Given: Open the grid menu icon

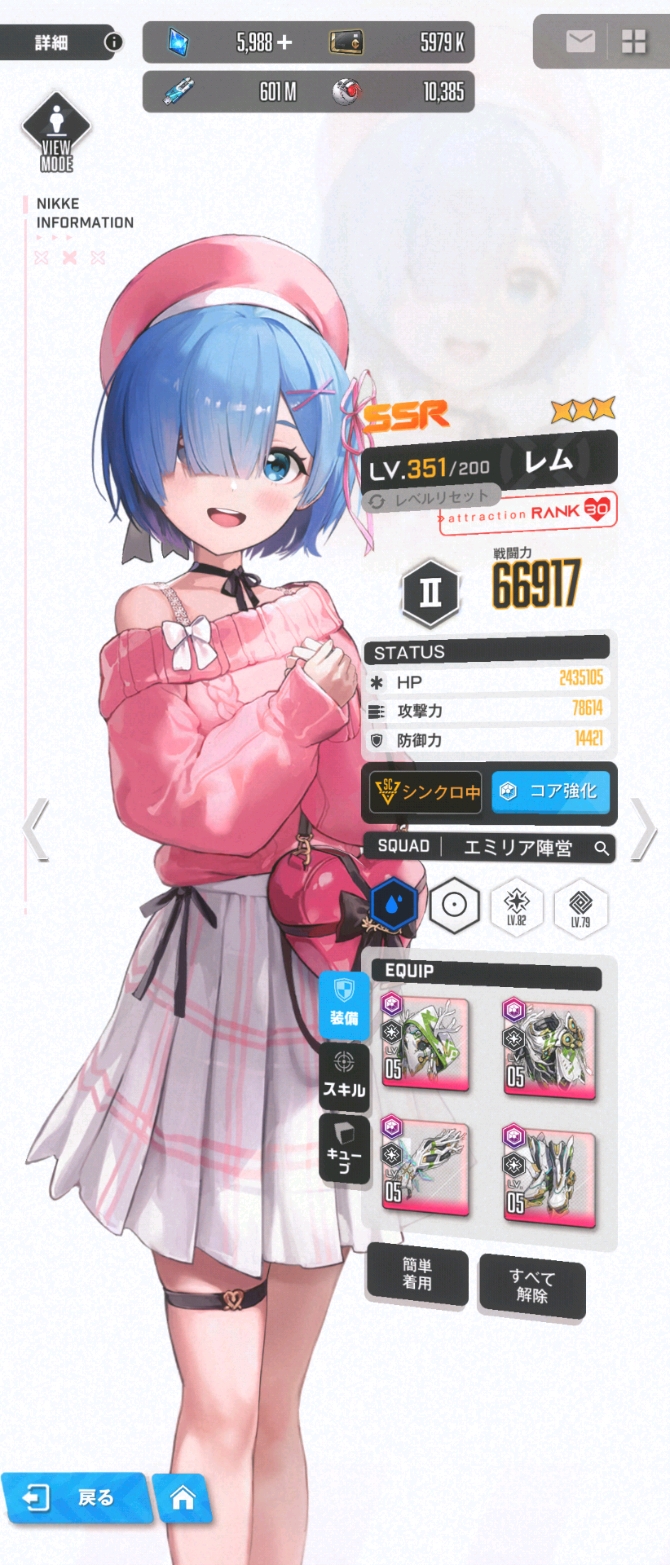Looking at the screenshot, I should click(x=634, y=41).
